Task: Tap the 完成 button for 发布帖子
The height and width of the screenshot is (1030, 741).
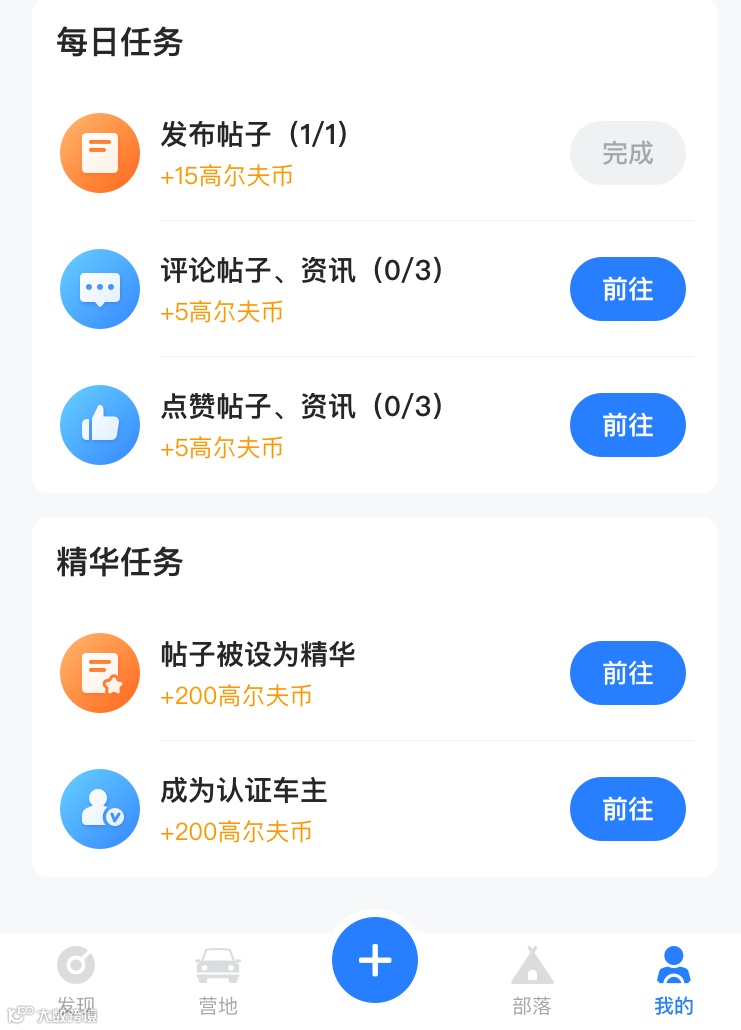Action: click(x=627, y=153)
